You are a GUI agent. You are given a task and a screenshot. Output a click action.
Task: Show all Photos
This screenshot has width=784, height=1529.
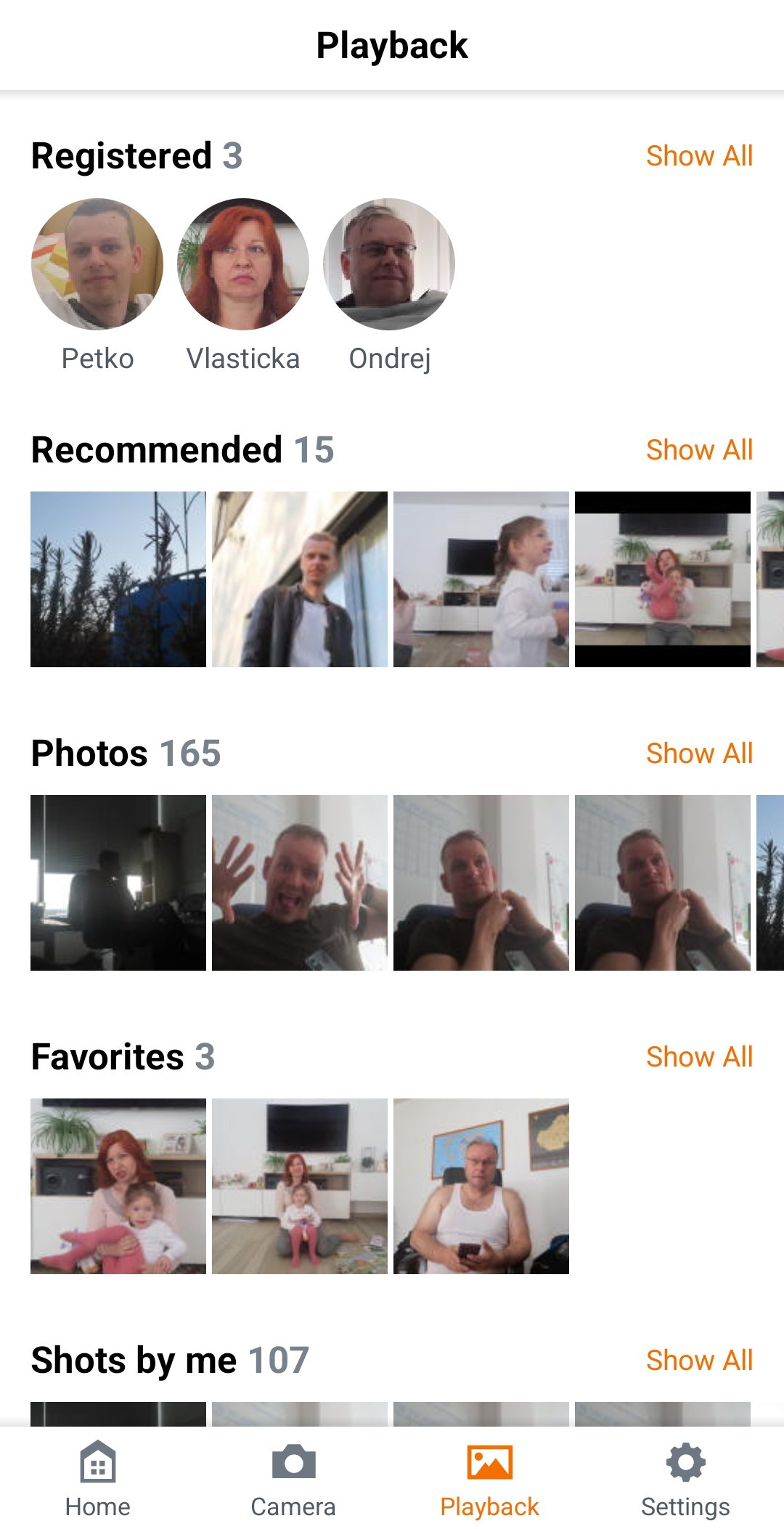(699, 754)
